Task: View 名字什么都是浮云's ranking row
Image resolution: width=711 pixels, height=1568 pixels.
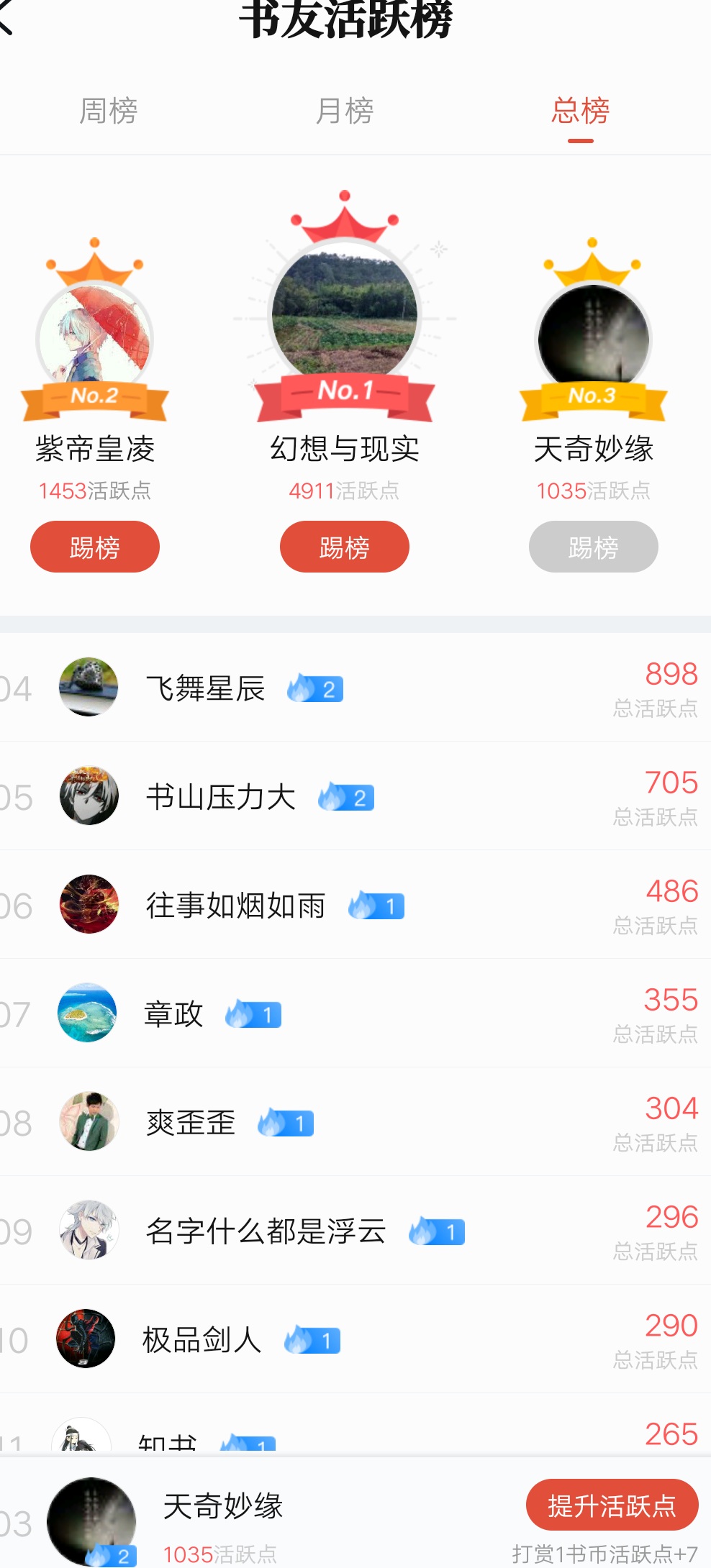Action: [355, 1231]
